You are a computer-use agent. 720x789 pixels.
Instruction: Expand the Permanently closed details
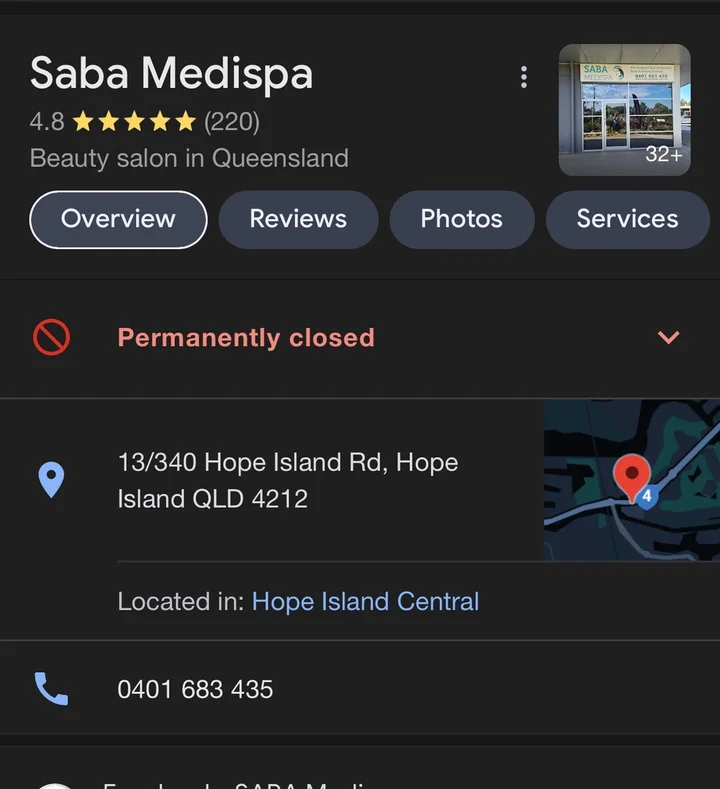(668, 338)
